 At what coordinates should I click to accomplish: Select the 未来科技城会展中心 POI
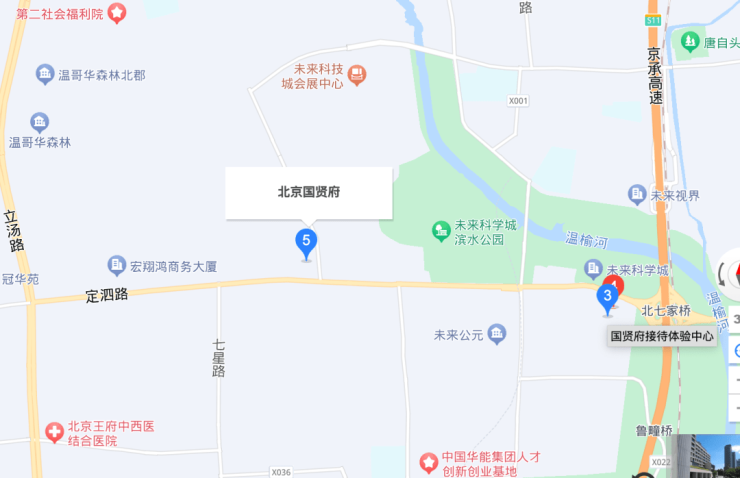coord(357,73)
